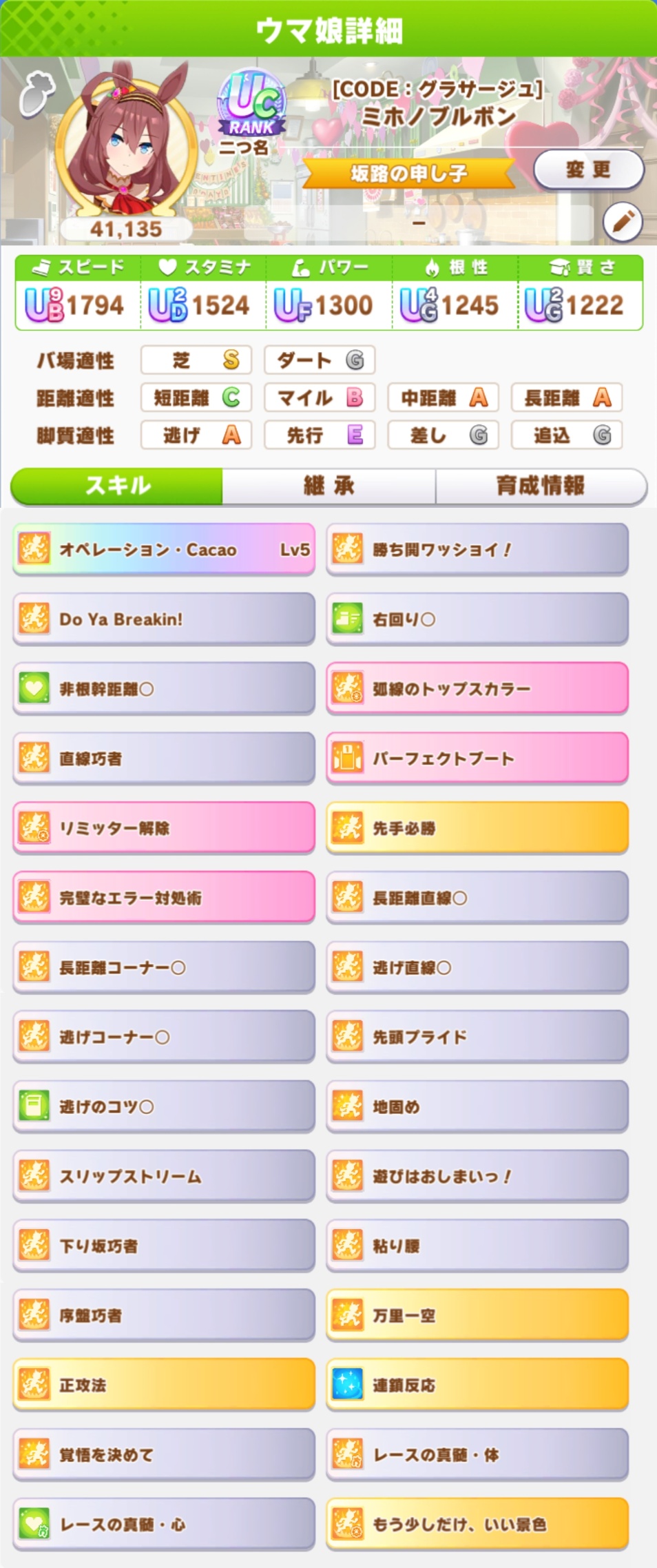The width and height of the screenshot is (657, 1568).
Task: Open the 弧線のトップスカラー skill
Action: tap(477, 688)
